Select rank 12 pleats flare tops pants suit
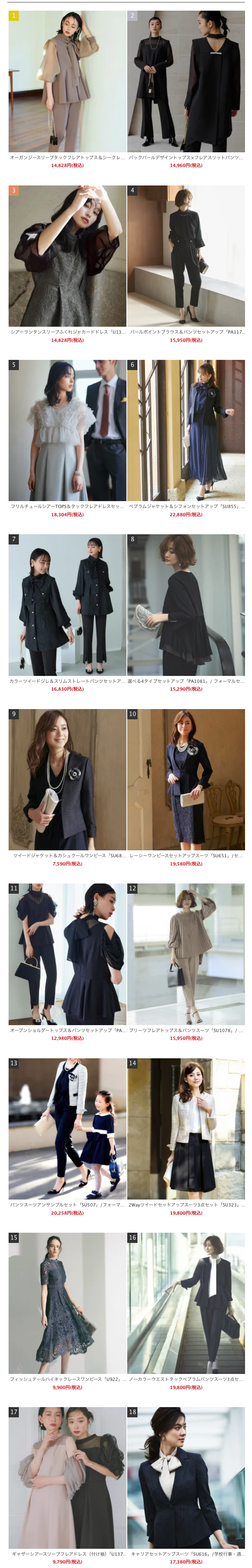252x1568 pixels. point(186,954)
